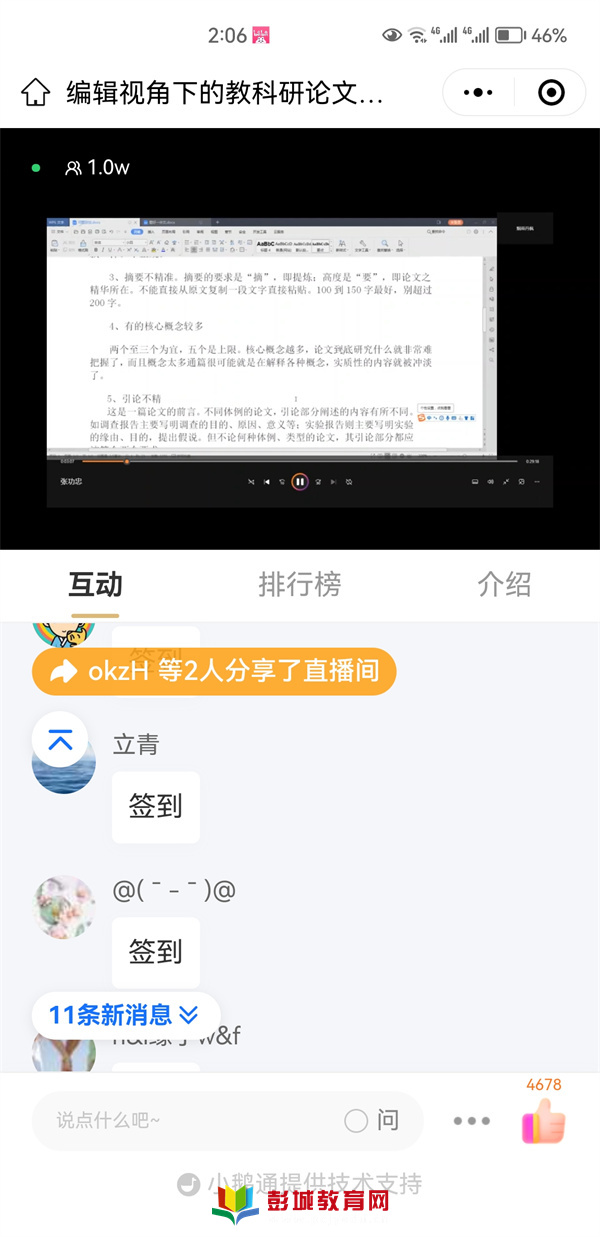The height and width of the screenshot is (1237, 600).
Task: Open the live video player
Action: [x=300, y=339]
